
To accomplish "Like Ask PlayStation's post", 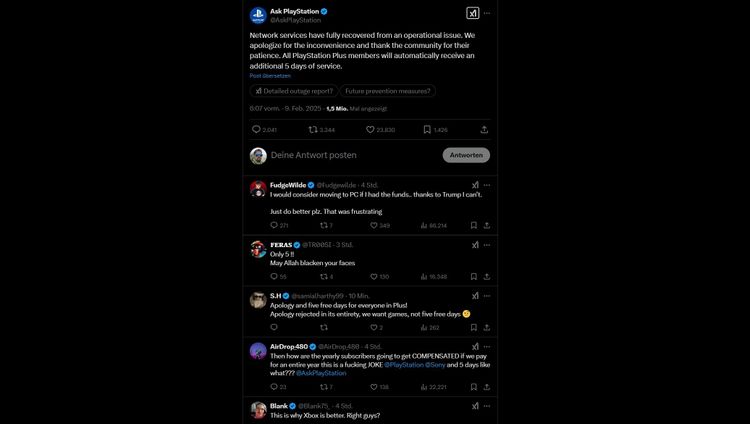I will point(370,129).
